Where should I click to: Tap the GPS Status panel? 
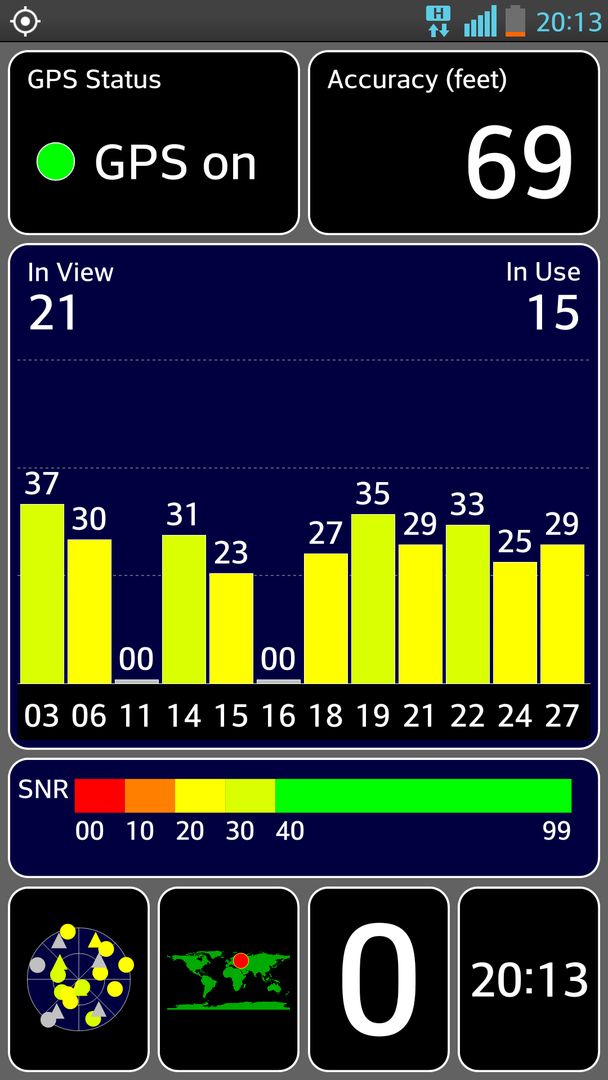click(154, 143)
